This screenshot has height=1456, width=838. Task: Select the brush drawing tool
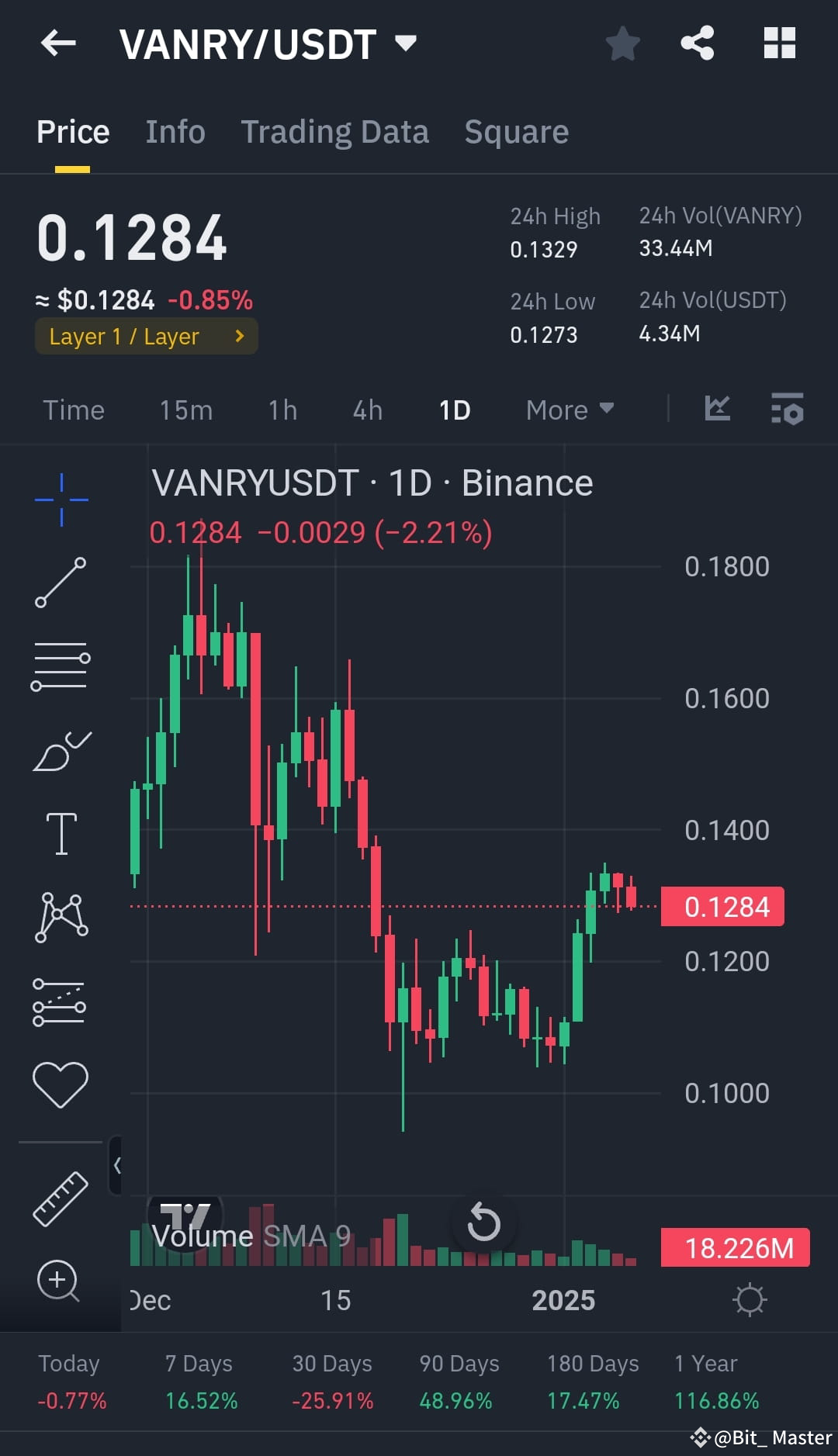(61, 749)
